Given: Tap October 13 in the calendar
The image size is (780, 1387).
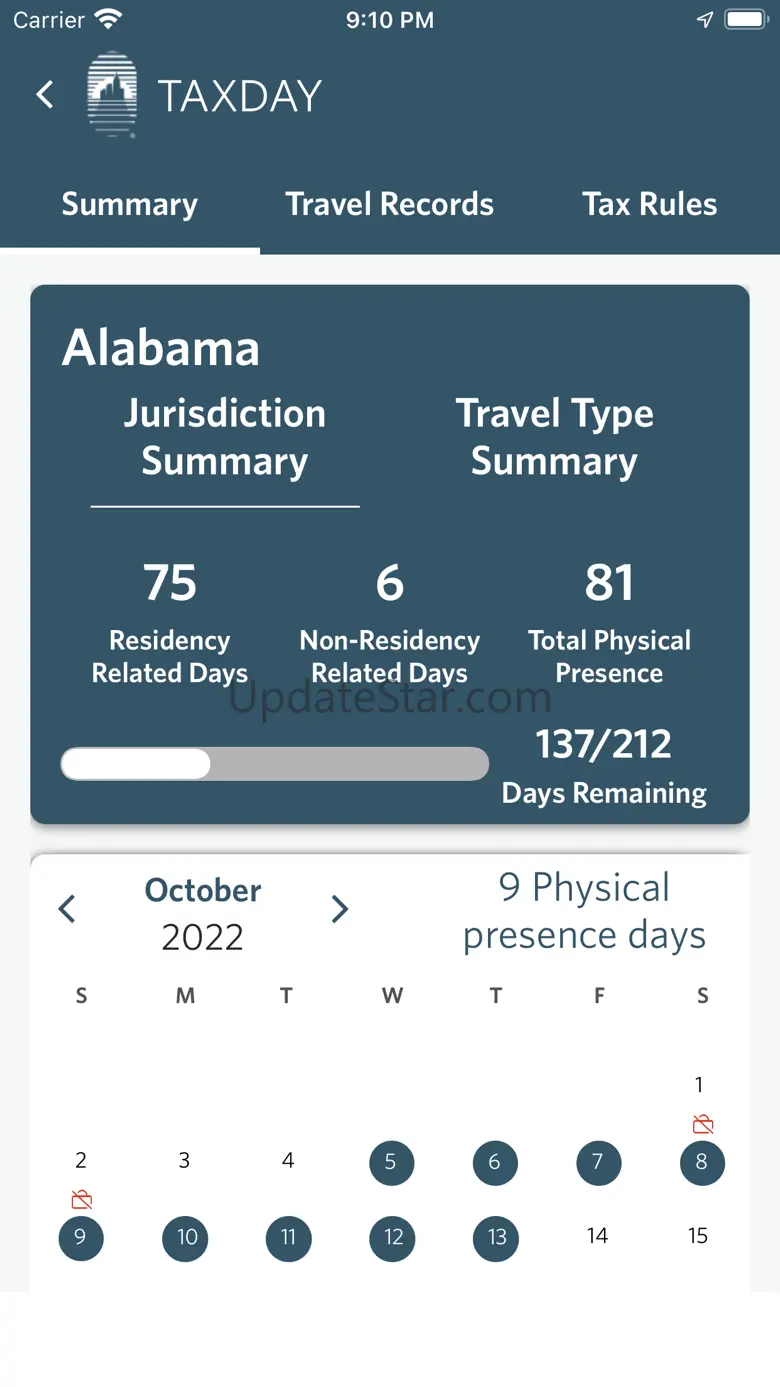Looking at the screenshot, I should pyautogui.click(x=496, y=1238).
